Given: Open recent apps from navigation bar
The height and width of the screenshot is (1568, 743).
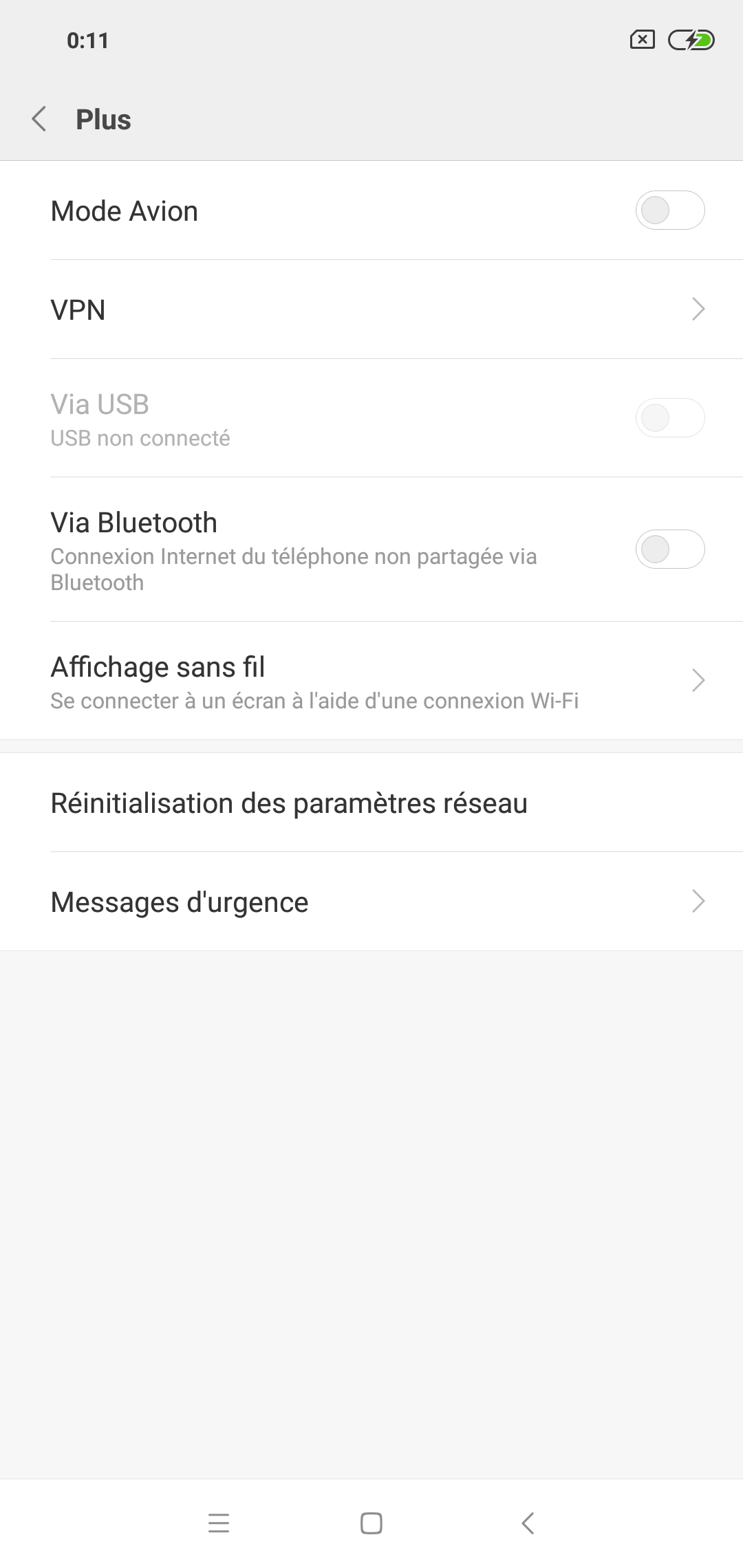Looking at the screenshot, I should coord(219,1523).
